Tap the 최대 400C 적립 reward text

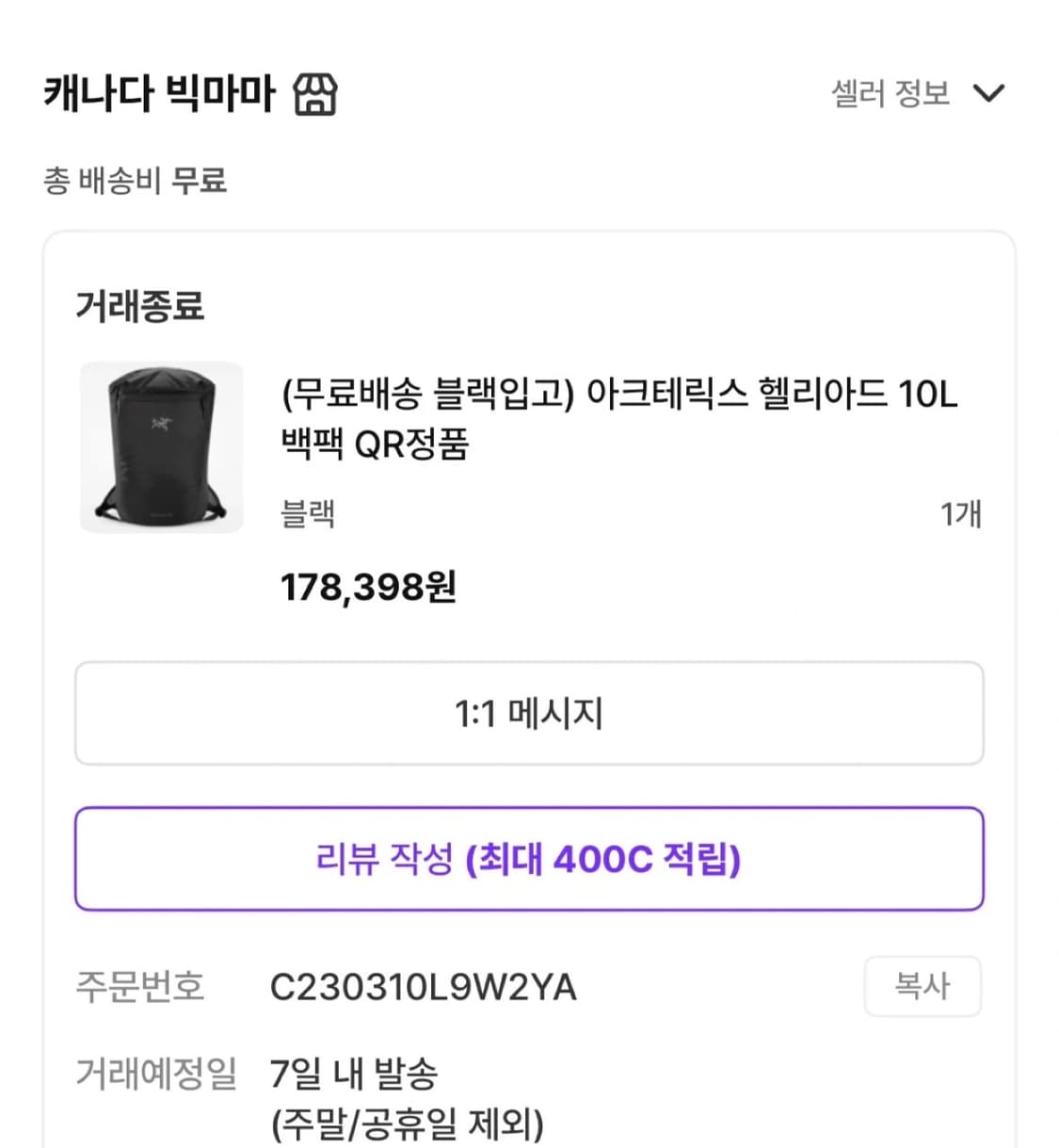(x=607, y=859)
